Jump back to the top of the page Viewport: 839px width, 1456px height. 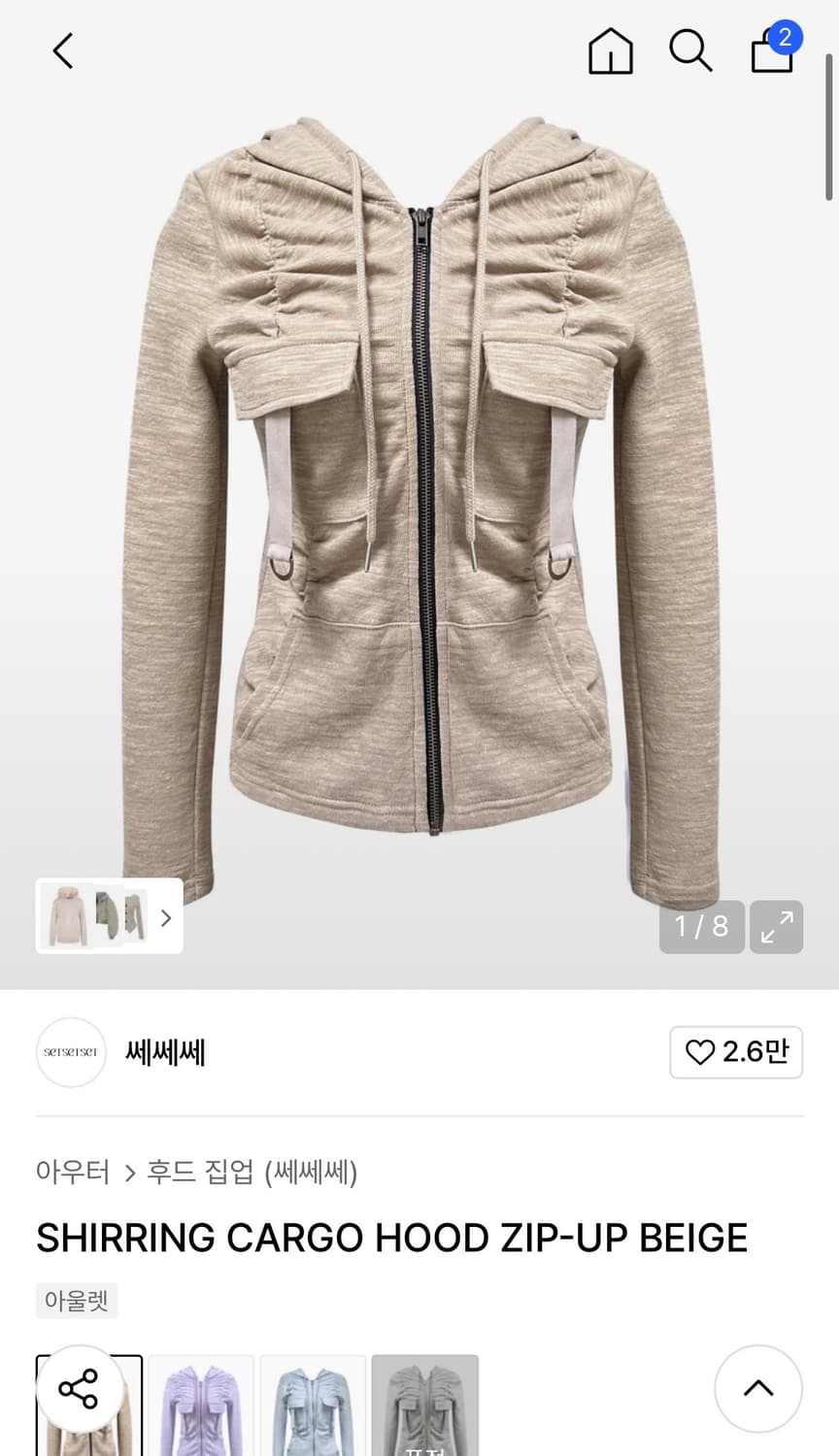pos(757,1389)
